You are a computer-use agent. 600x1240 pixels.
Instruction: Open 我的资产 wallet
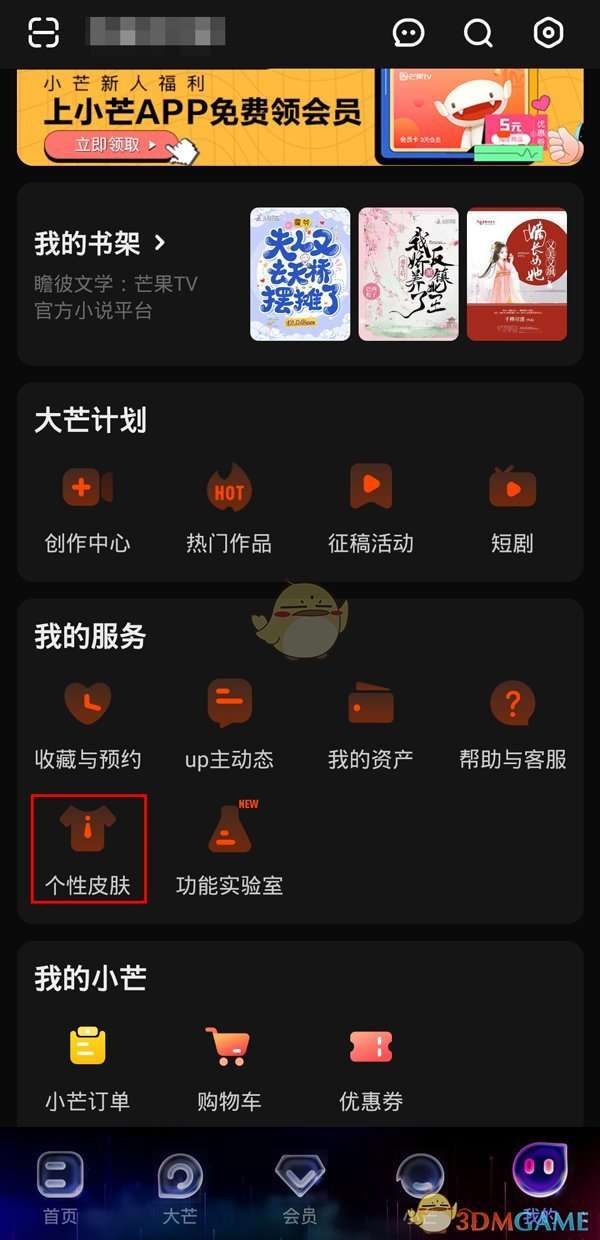[371, 725]
